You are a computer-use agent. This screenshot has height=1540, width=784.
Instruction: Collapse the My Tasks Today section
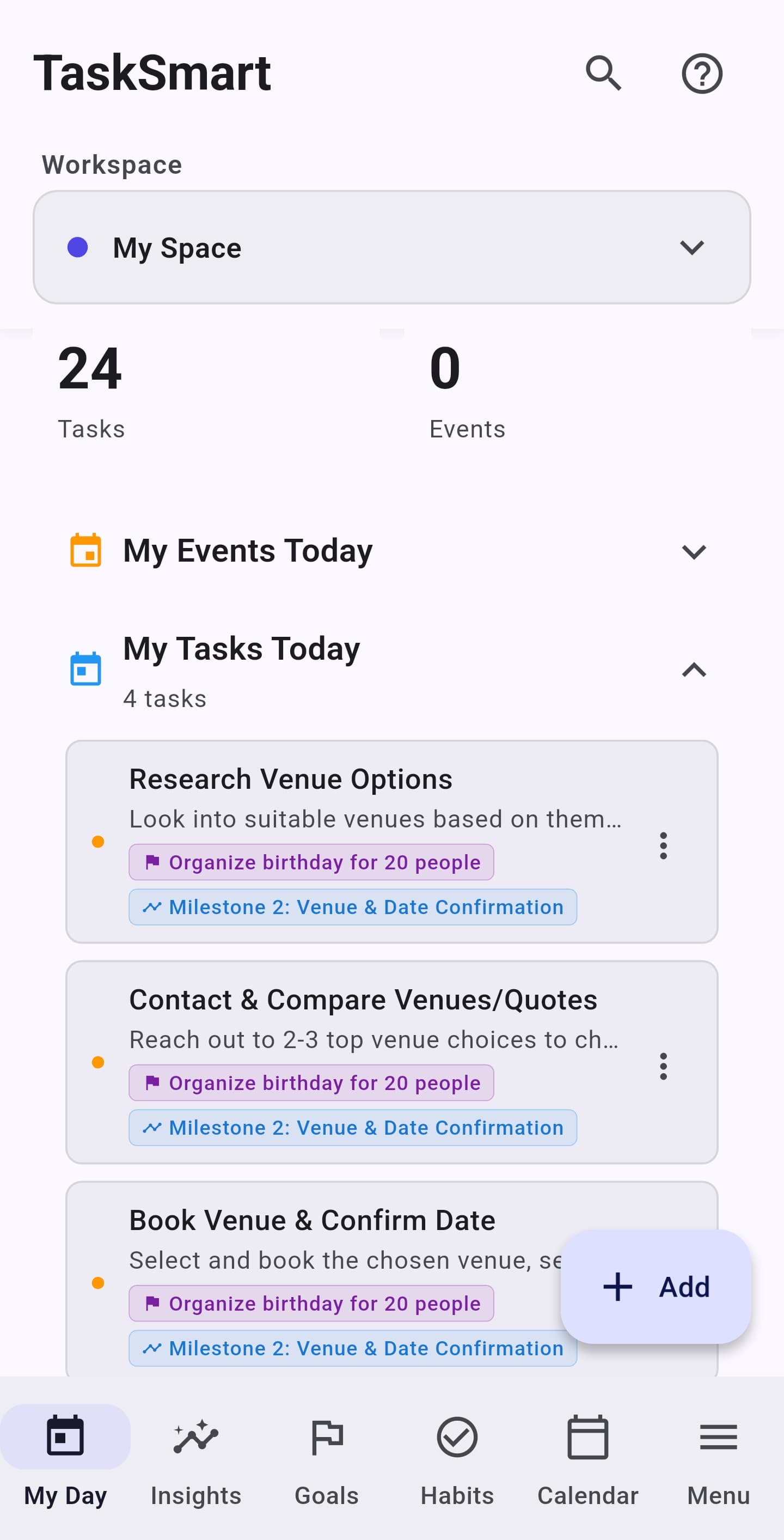[x=694, y=669]
